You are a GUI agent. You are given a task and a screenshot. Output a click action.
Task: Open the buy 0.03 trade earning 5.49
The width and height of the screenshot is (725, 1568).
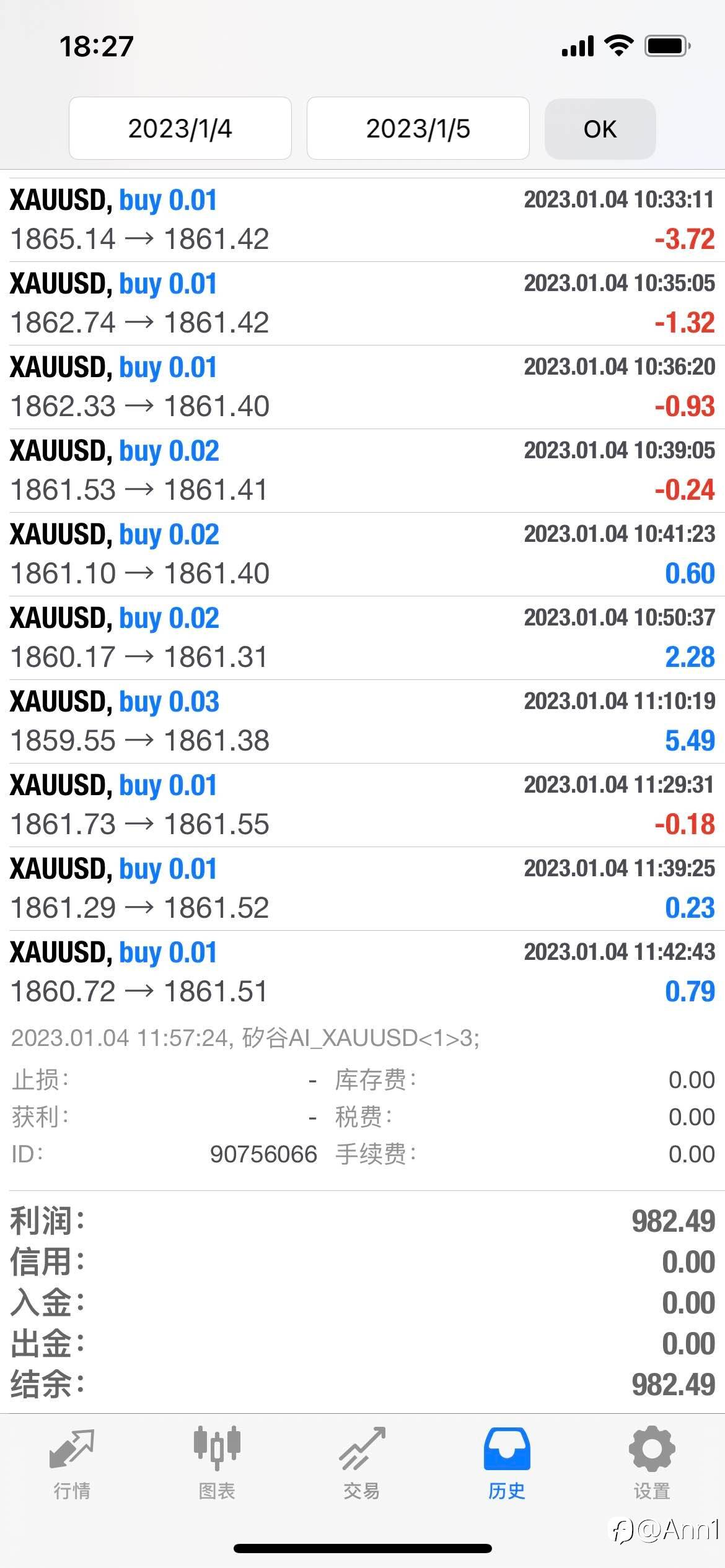(x=362, y=721)
